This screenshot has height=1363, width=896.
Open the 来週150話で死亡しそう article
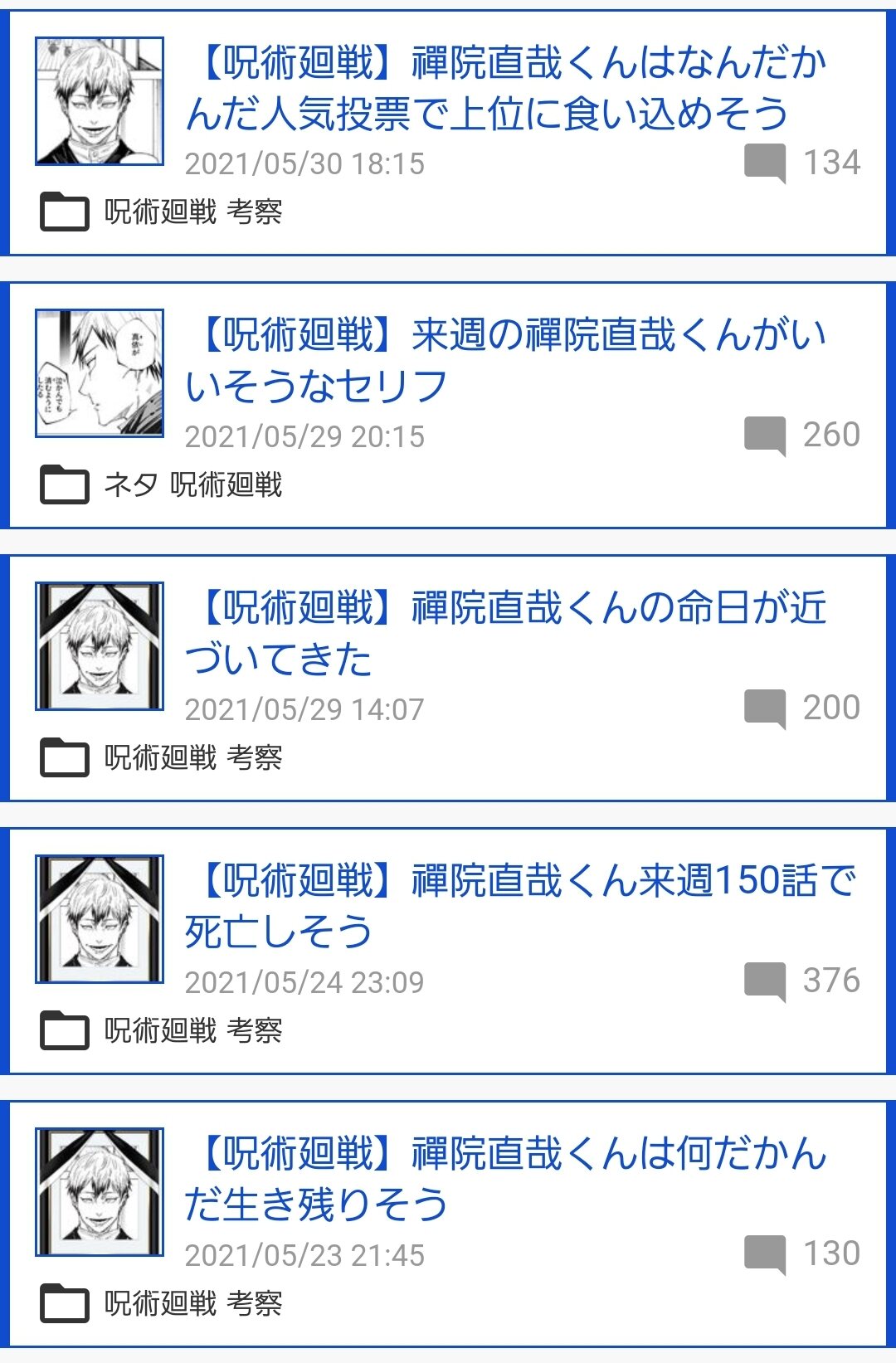(520, 906)
